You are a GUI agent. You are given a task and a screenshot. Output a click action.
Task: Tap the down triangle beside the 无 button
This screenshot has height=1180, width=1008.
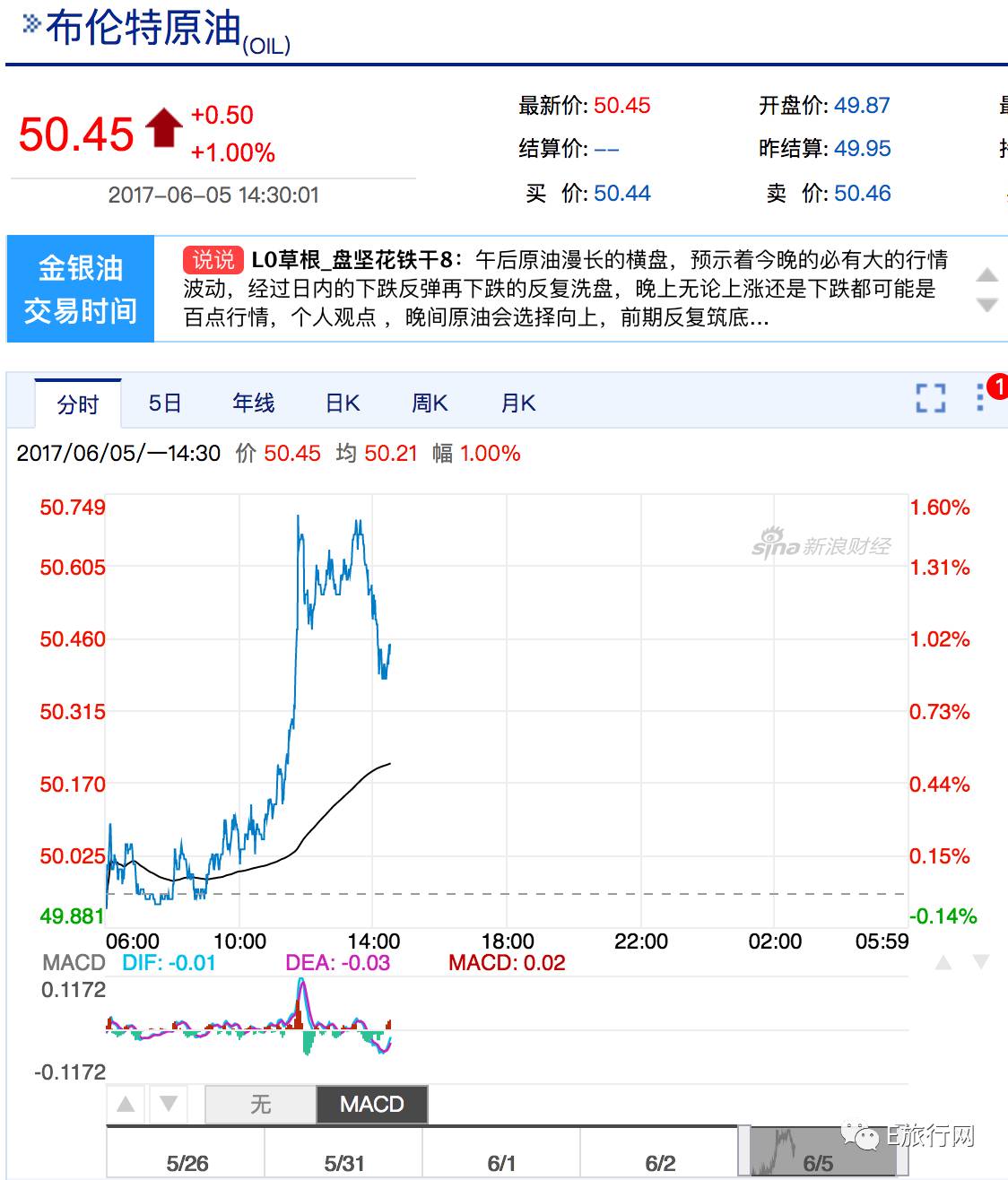[x=168, y=1104]
